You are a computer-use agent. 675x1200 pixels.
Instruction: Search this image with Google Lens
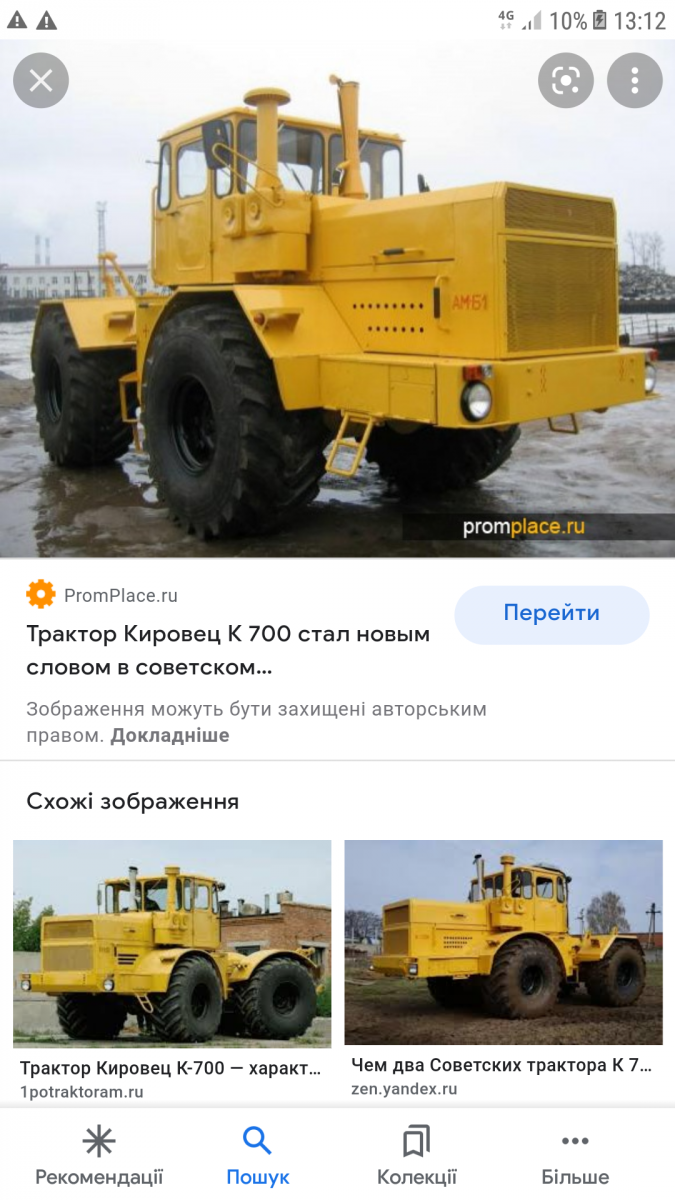click(566, 81)
